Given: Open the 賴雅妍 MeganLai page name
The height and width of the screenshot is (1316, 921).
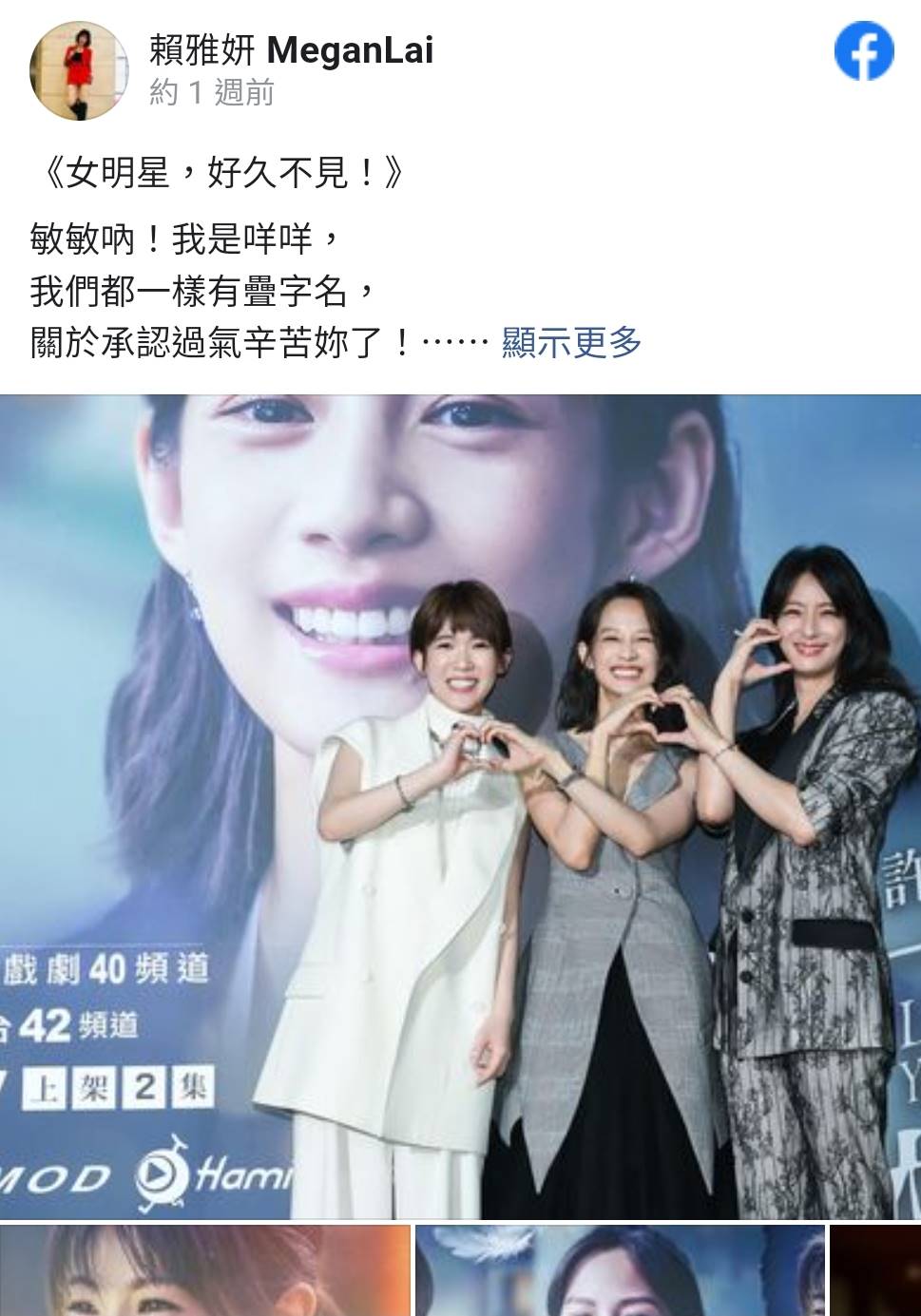Looking at the screenshot, I should point(291,49).
